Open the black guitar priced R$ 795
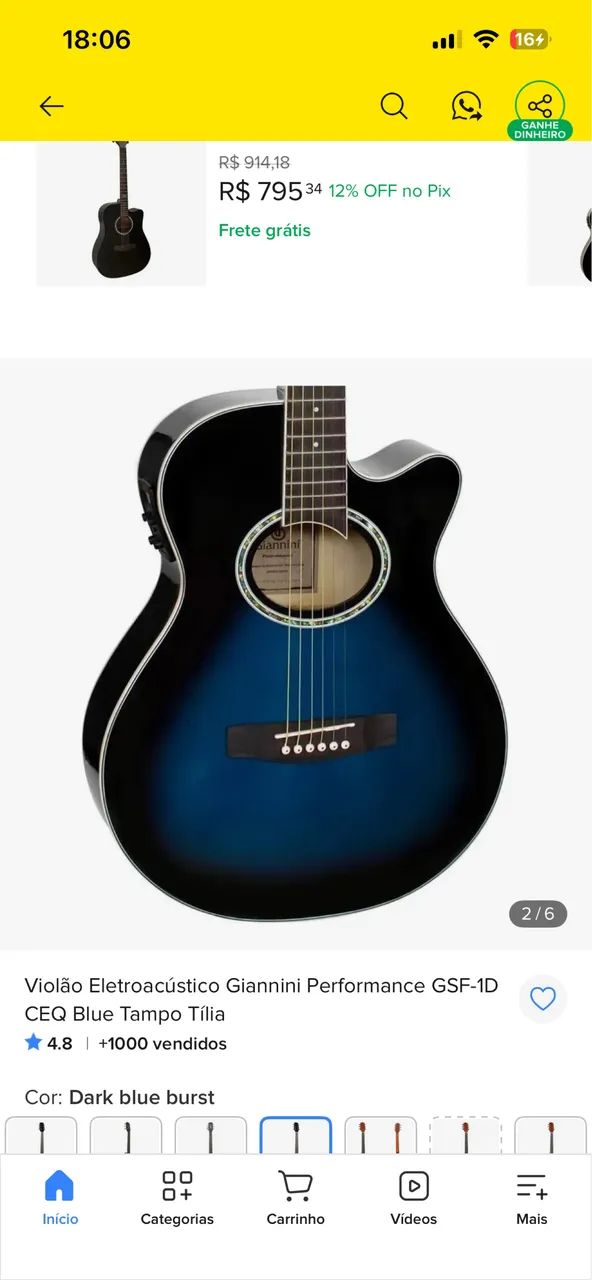 pos(122,212)
